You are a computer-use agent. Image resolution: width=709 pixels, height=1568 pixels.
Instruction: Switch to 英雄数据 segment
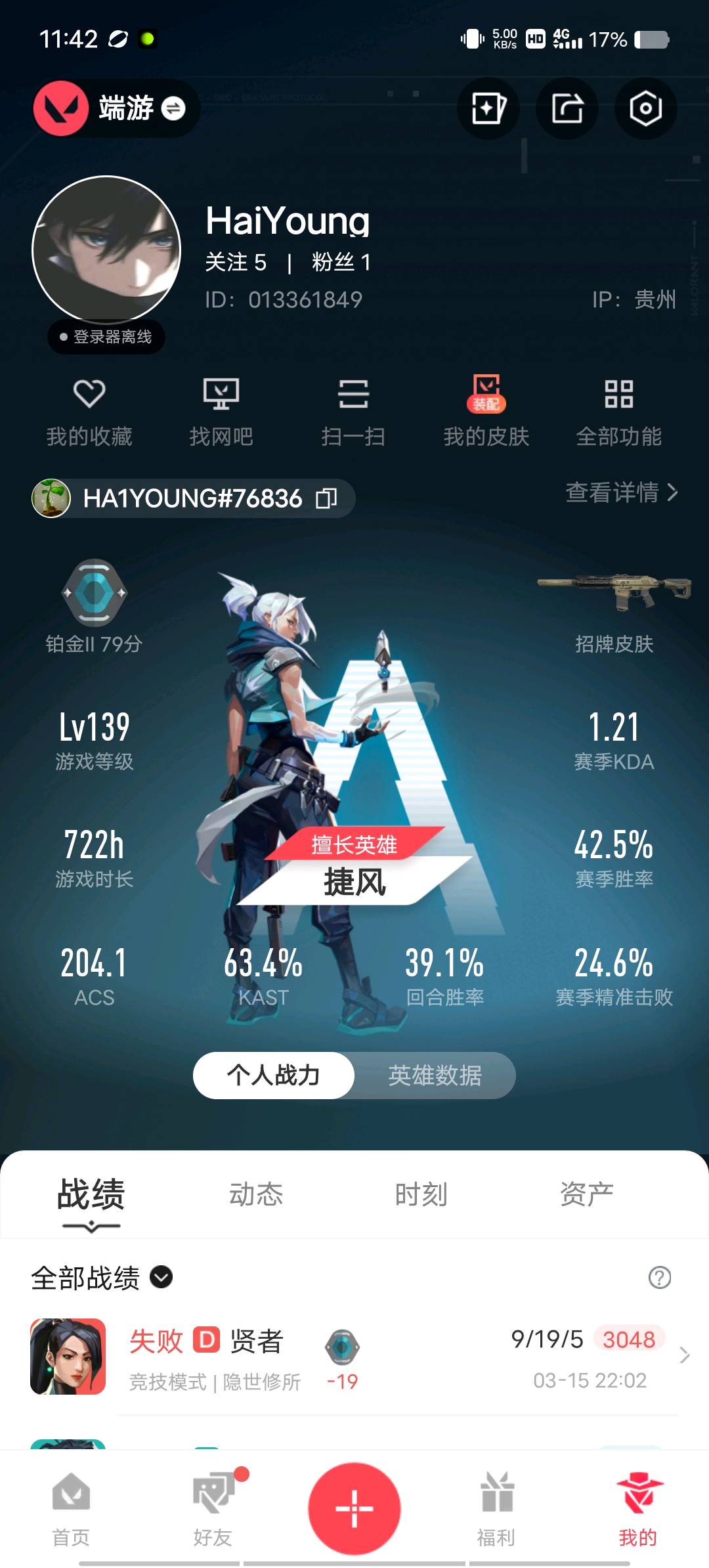point(435,1076)
